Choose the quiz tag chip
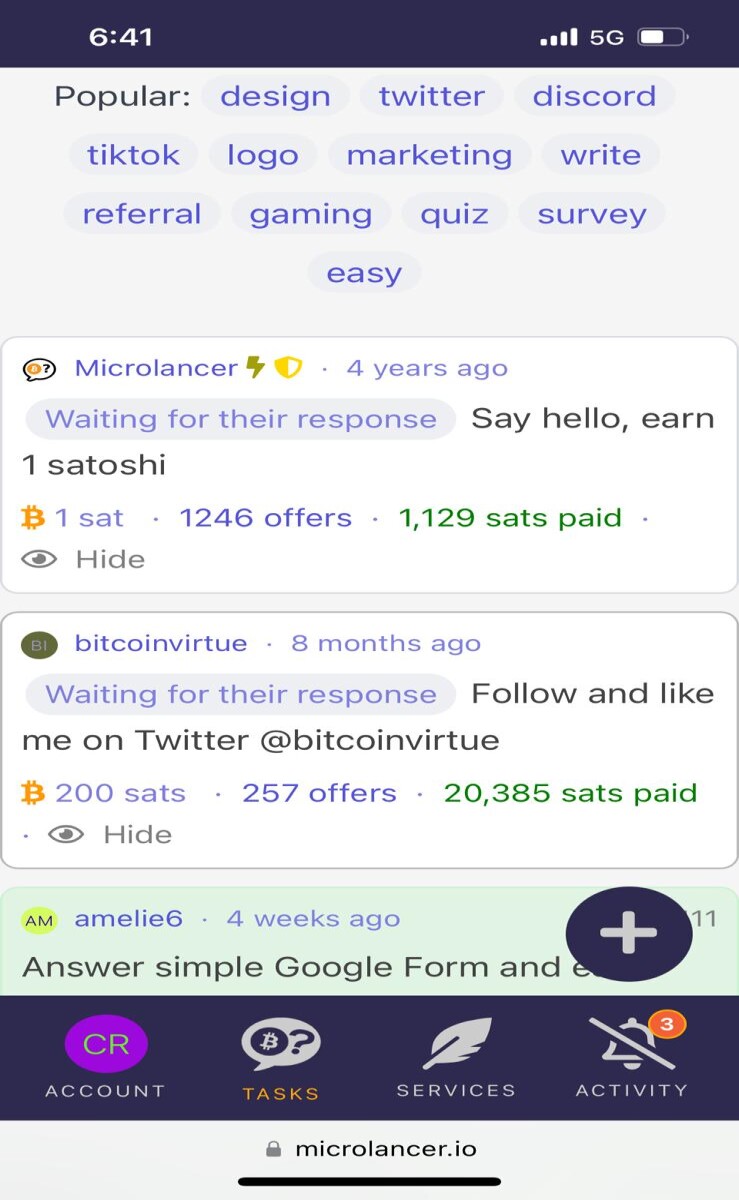This screenshot has height=1200, width=739. (x=455, y=214)
